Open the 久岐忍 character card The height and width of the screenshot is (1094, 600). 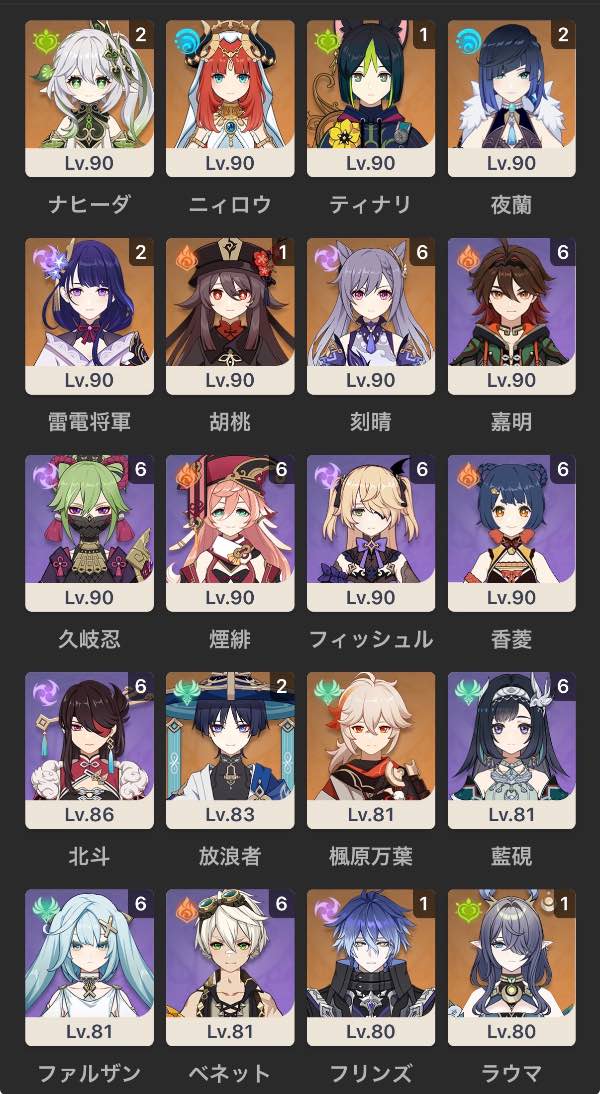[89, 533]
